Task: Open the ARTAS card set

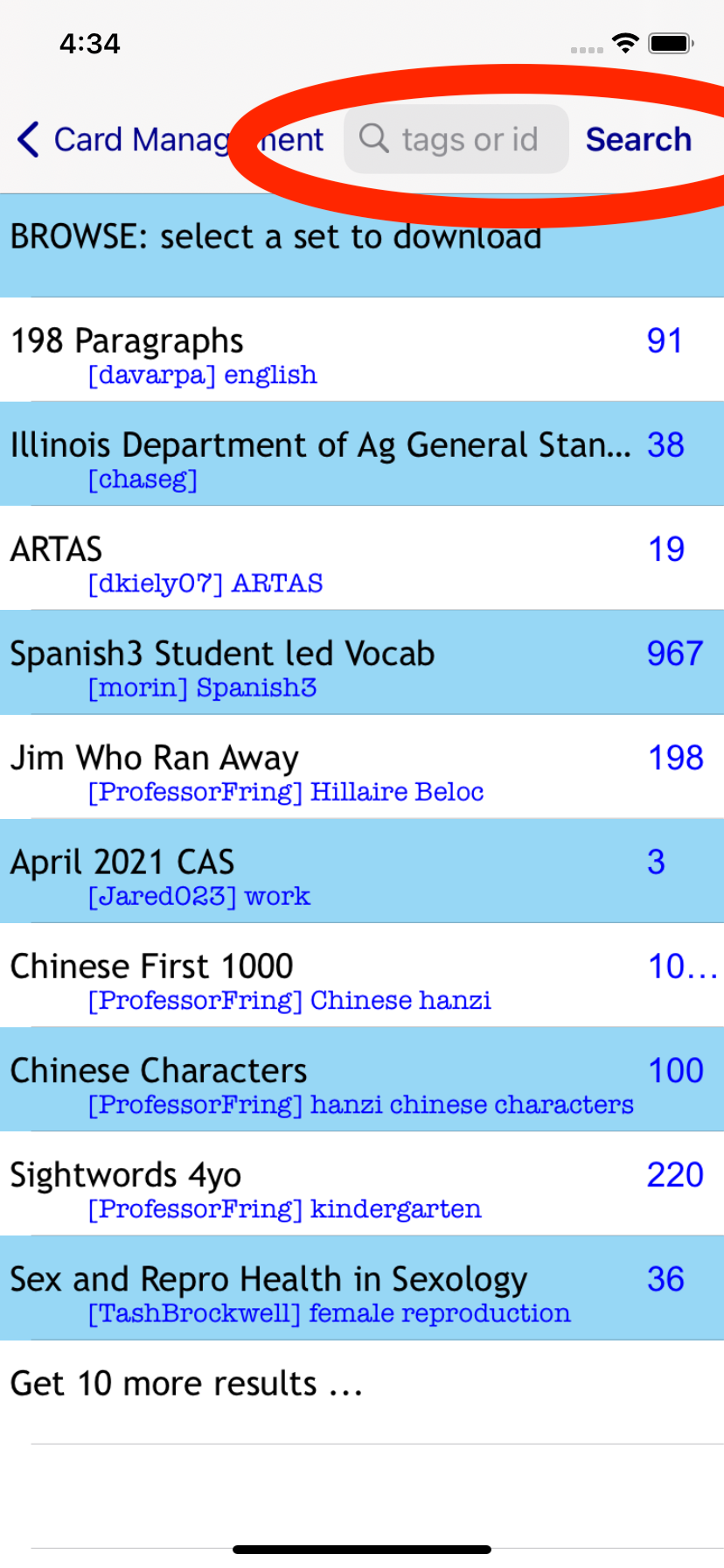Action: coord(350,558)
